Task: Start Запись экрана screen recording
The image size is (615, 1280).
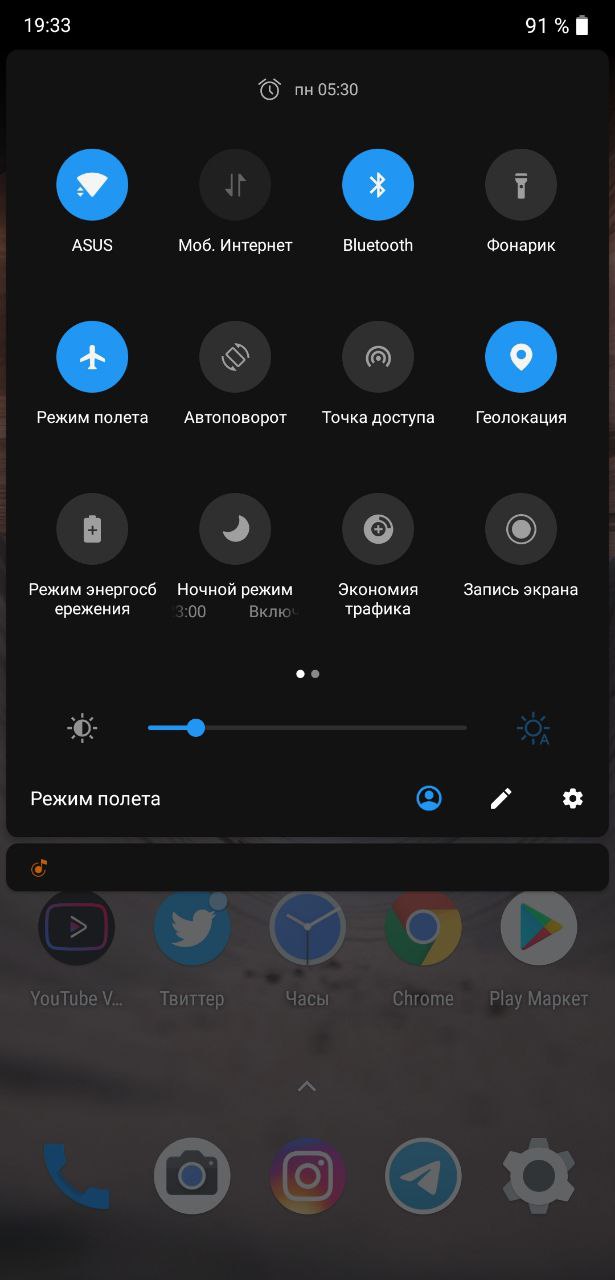Action: click(x=521, y=529)
